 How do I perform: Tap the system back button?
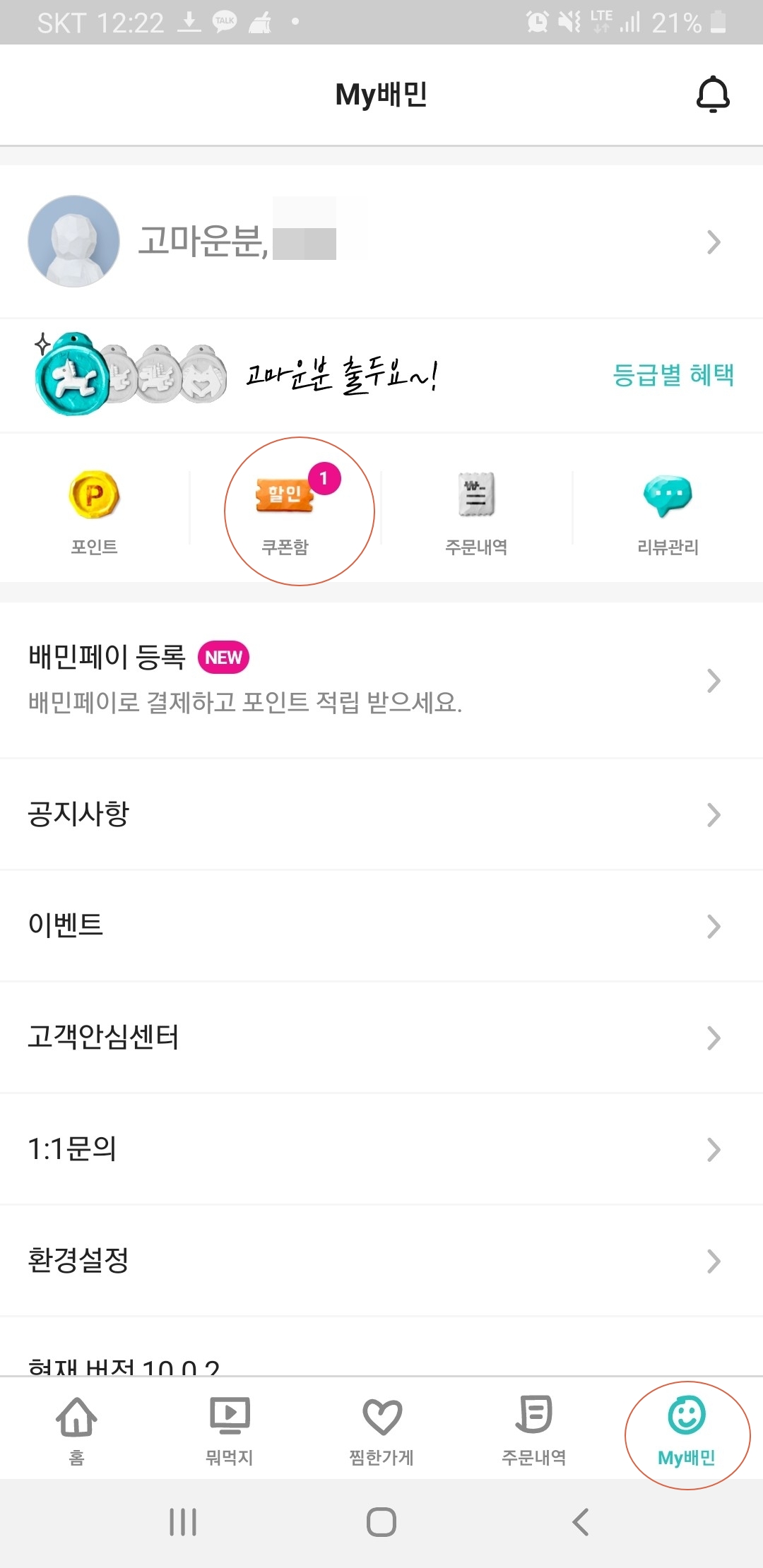tap(581, 1522)
